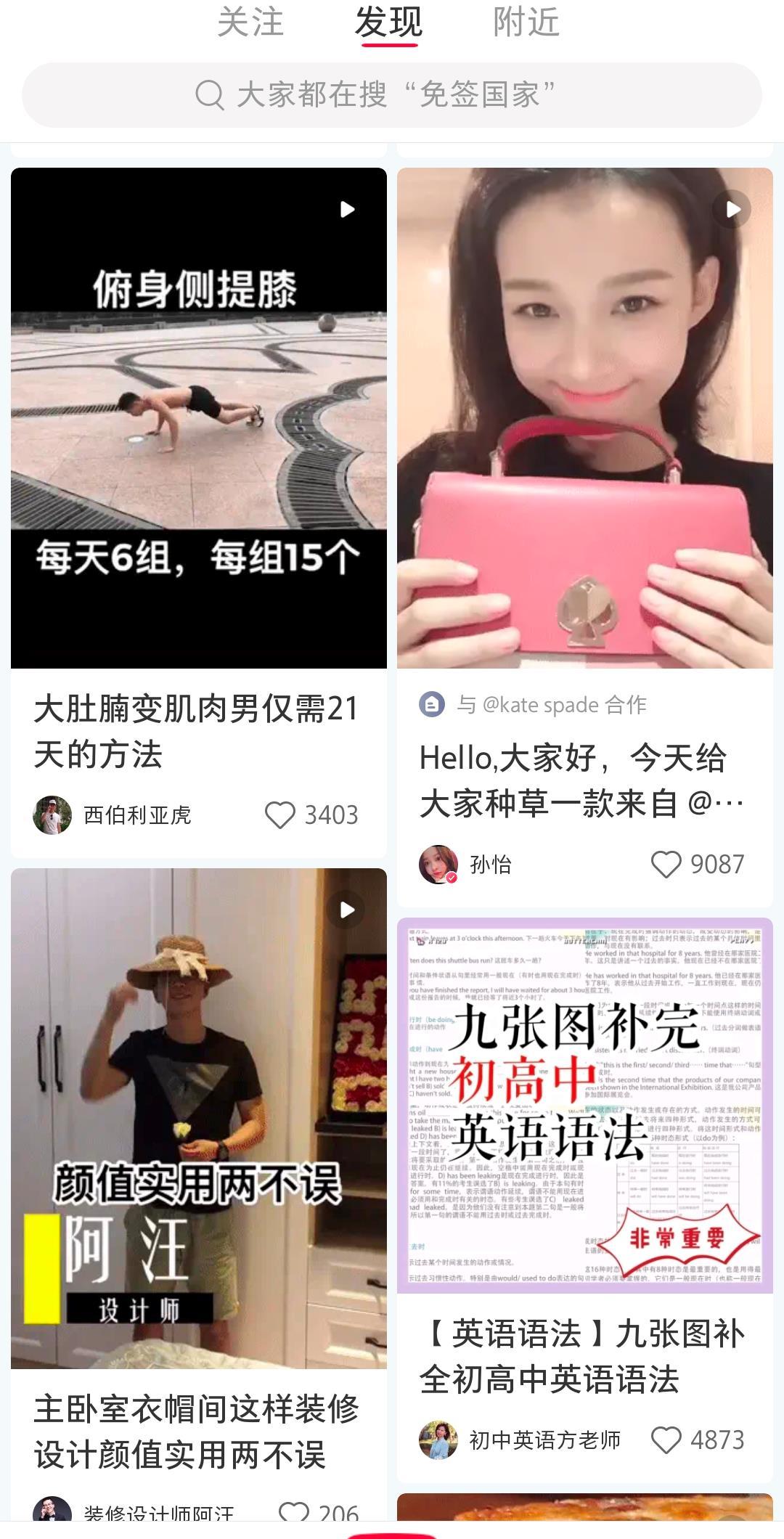Open post title 主卧室衣帽间这样装修设计
This screenshot has height=1539, width=784.
tap(196, 1432)
